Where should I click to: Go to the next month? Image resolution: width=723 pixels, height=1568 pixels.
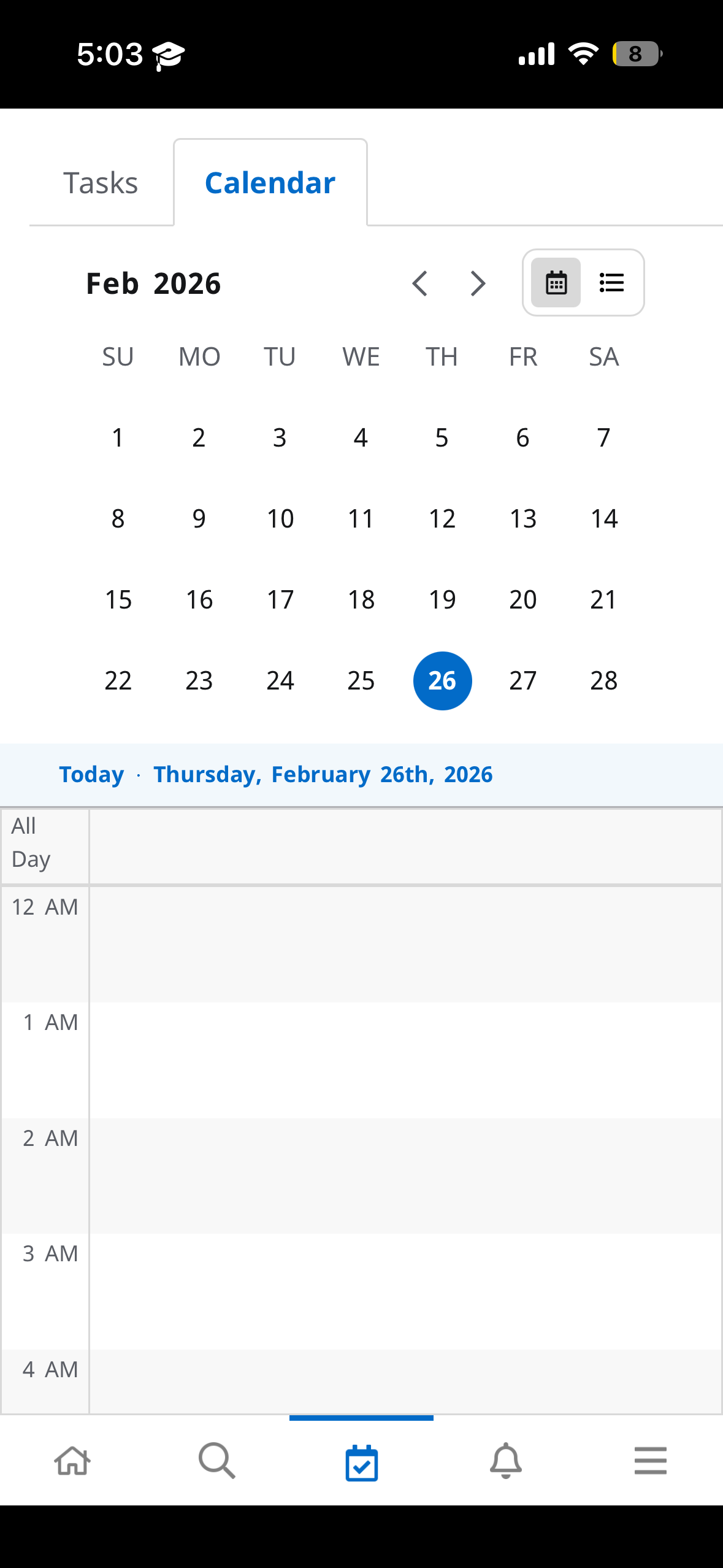(x=478, y=283)
